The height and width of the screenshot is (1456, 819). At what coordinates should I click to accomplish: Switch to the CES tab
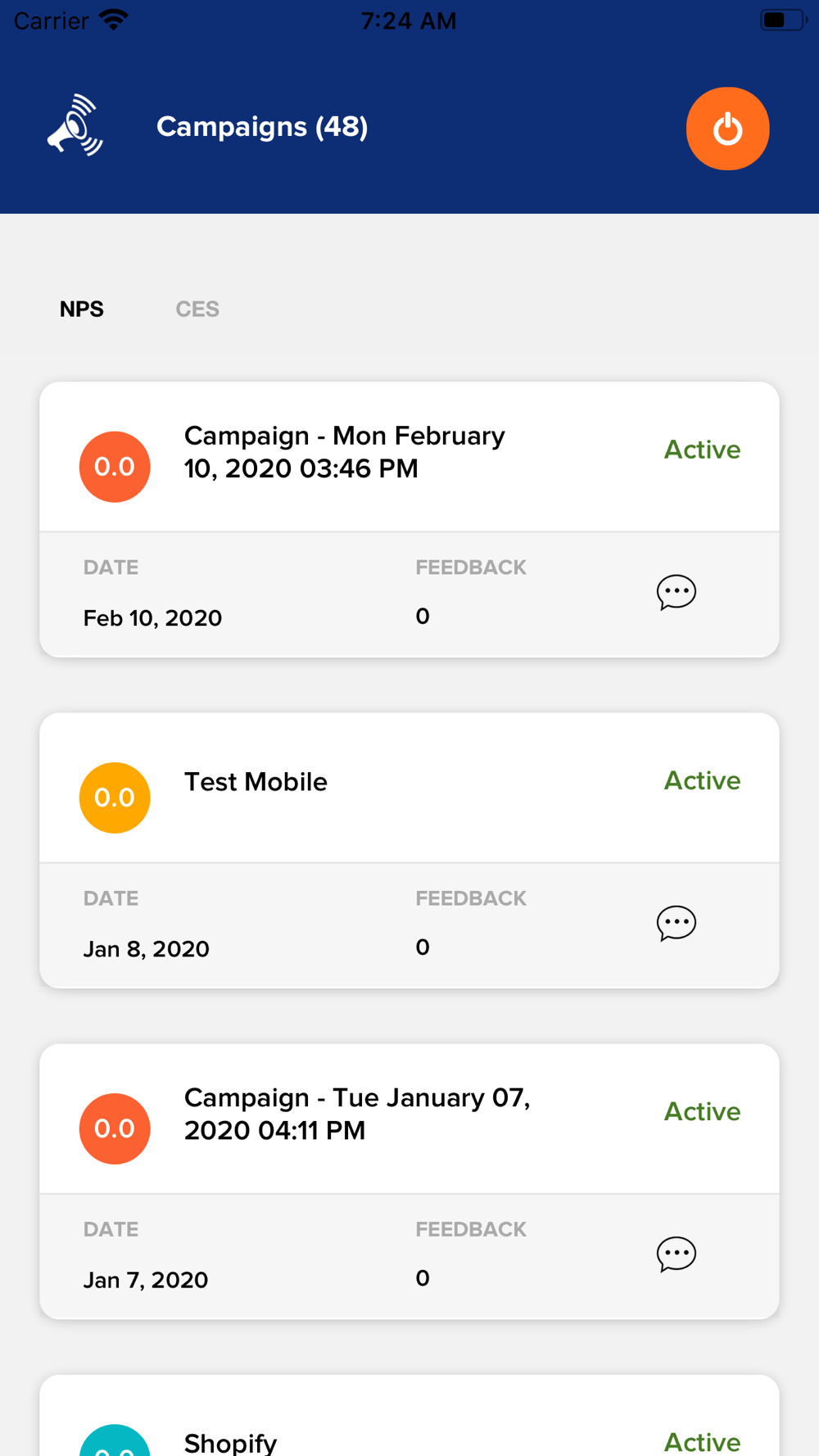pyautogui.click(x=197, y=309)
